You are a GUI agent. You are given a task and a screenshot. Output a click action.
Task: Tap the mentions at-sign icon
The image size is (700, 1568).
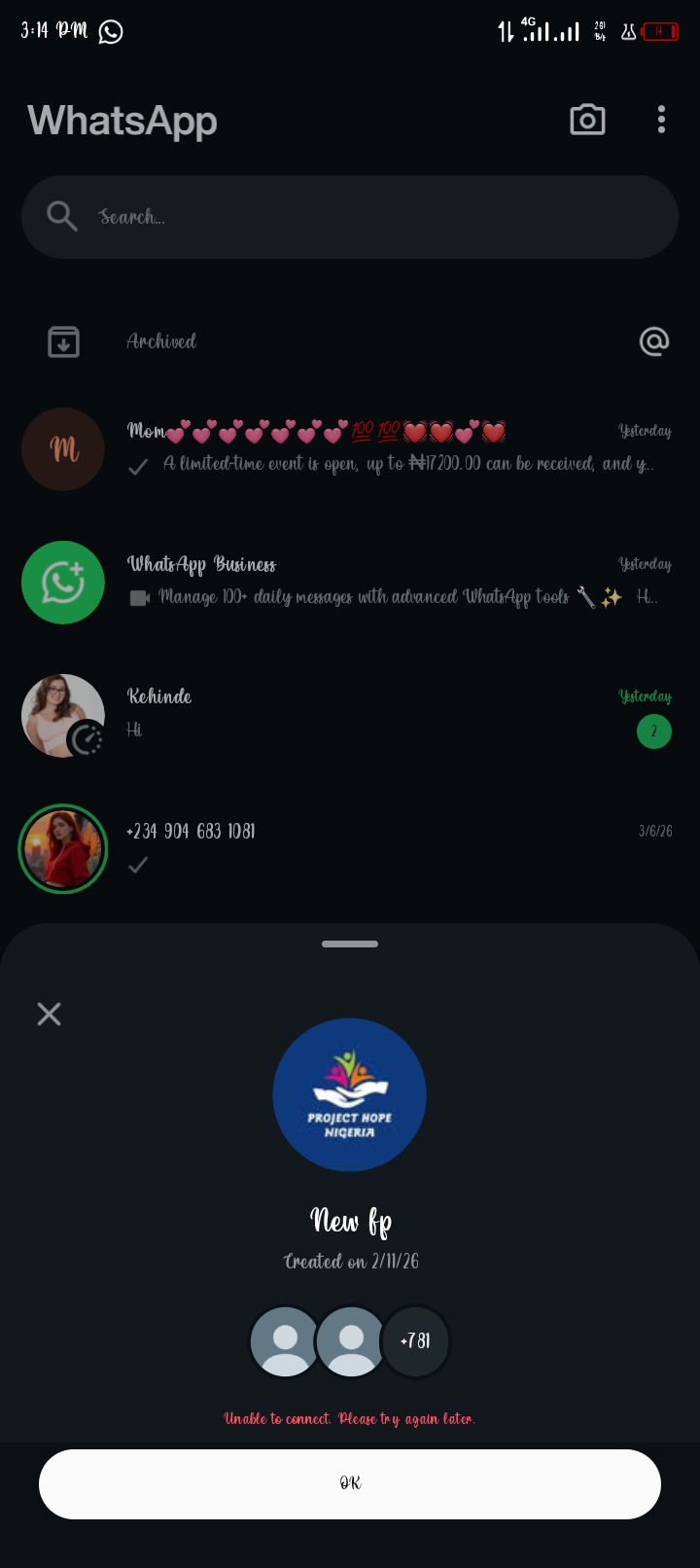pyautogui.click(x=654, y=341)
